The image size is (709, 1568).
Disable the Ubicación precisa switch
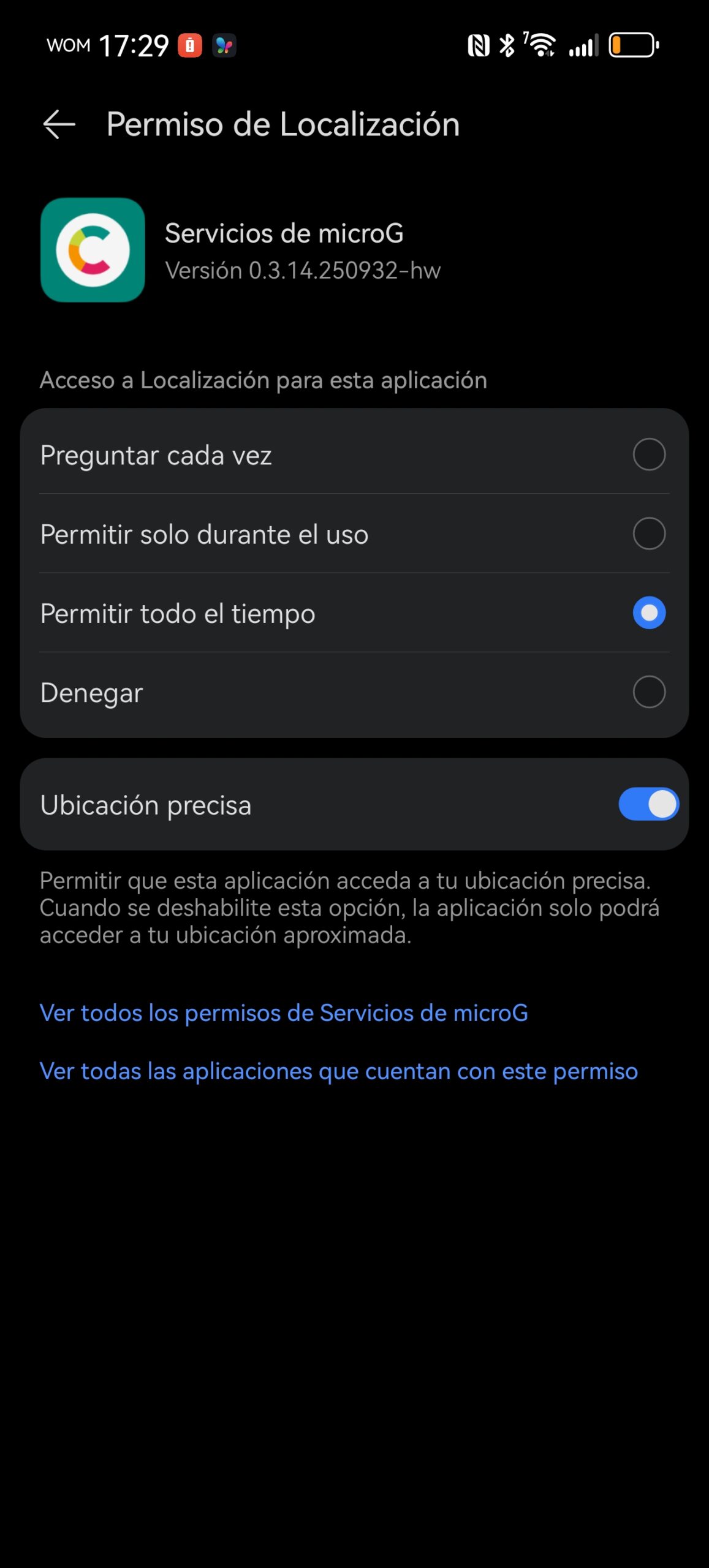[x=648, y=804]
